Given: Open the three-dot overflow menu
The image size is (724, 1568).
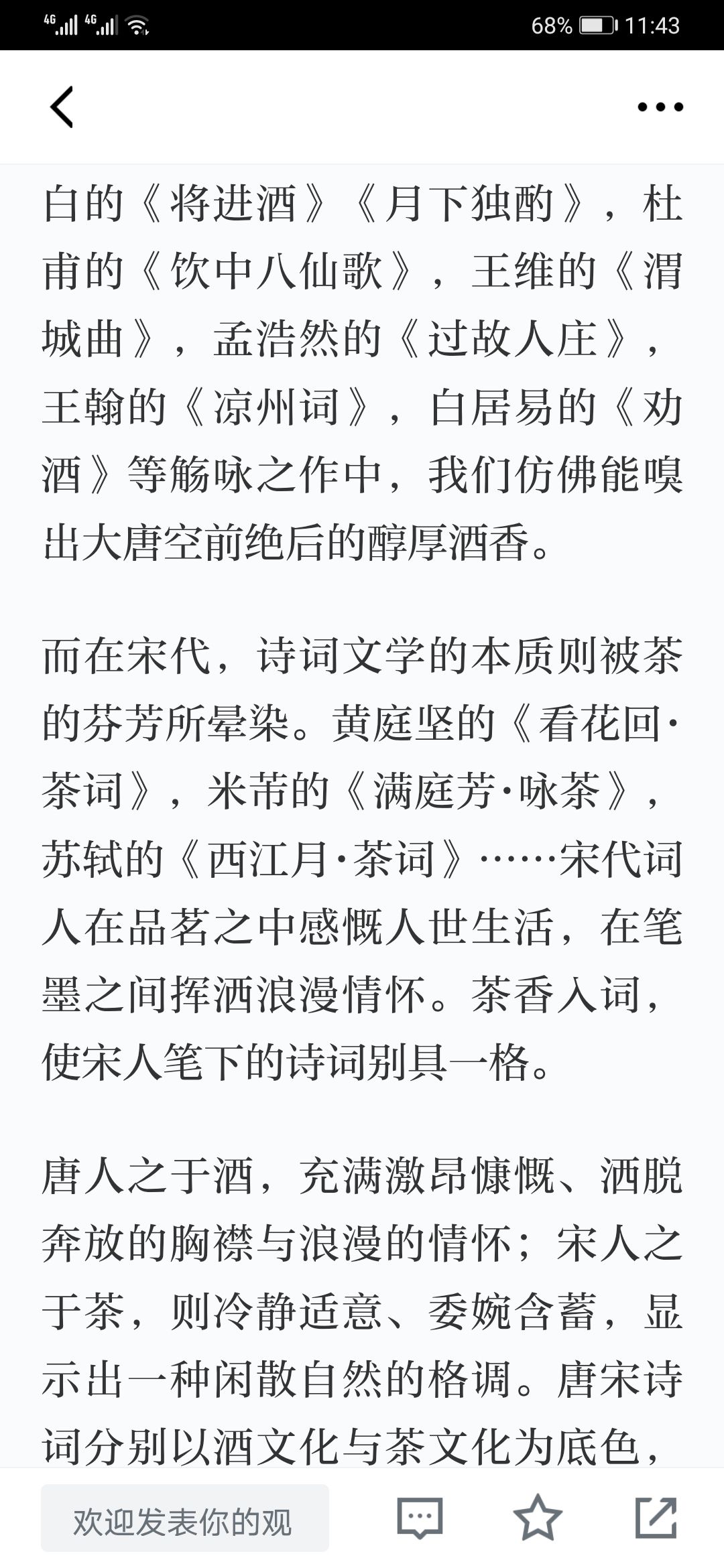Looking at the screenshot, I should 660,107.
